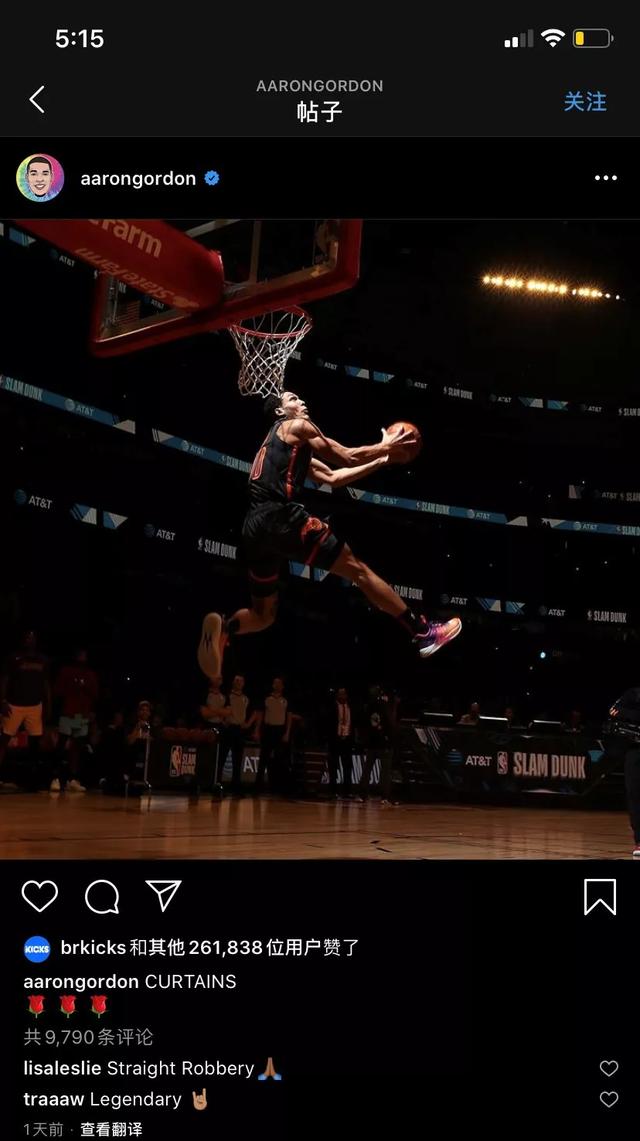Screen dimensions: 640x1141
Task: Open traaaw's profile from the comment
Action: click(x=53, y=1099)
